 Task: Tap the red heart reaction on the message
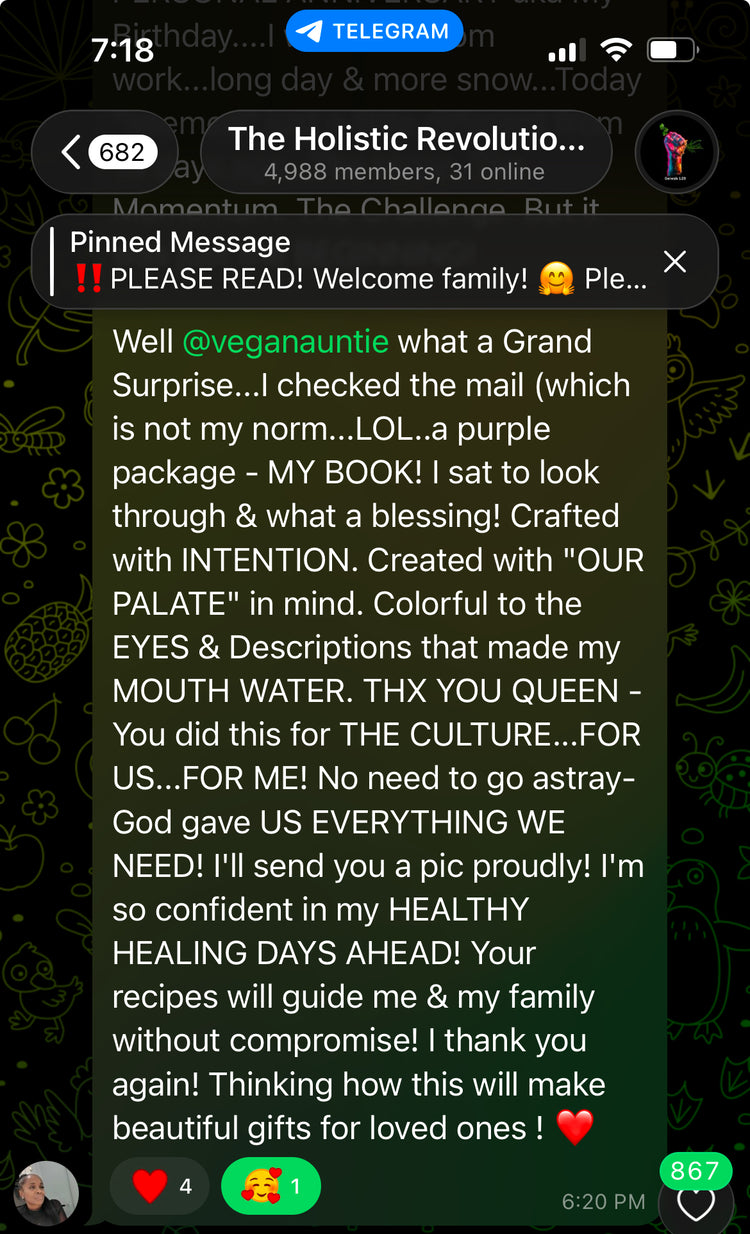159,1188
